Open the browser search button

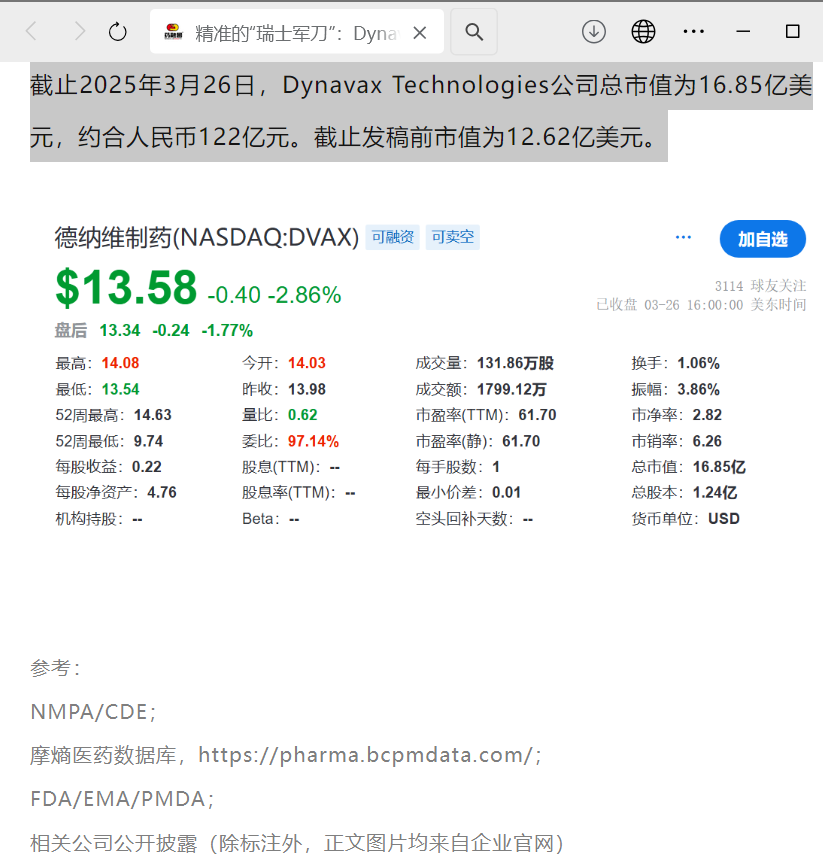tap(474, 33)
